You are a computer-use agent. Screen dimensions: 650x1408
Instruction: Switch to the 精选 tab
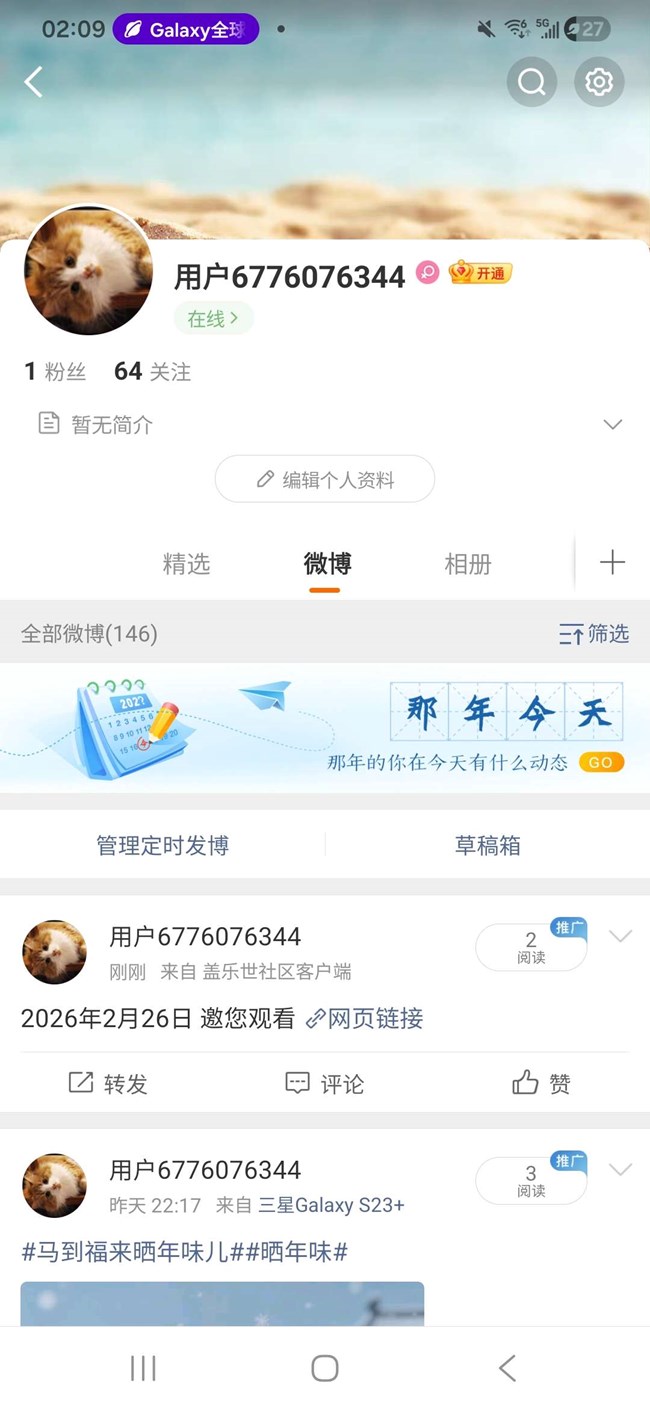tap(187, 564)
